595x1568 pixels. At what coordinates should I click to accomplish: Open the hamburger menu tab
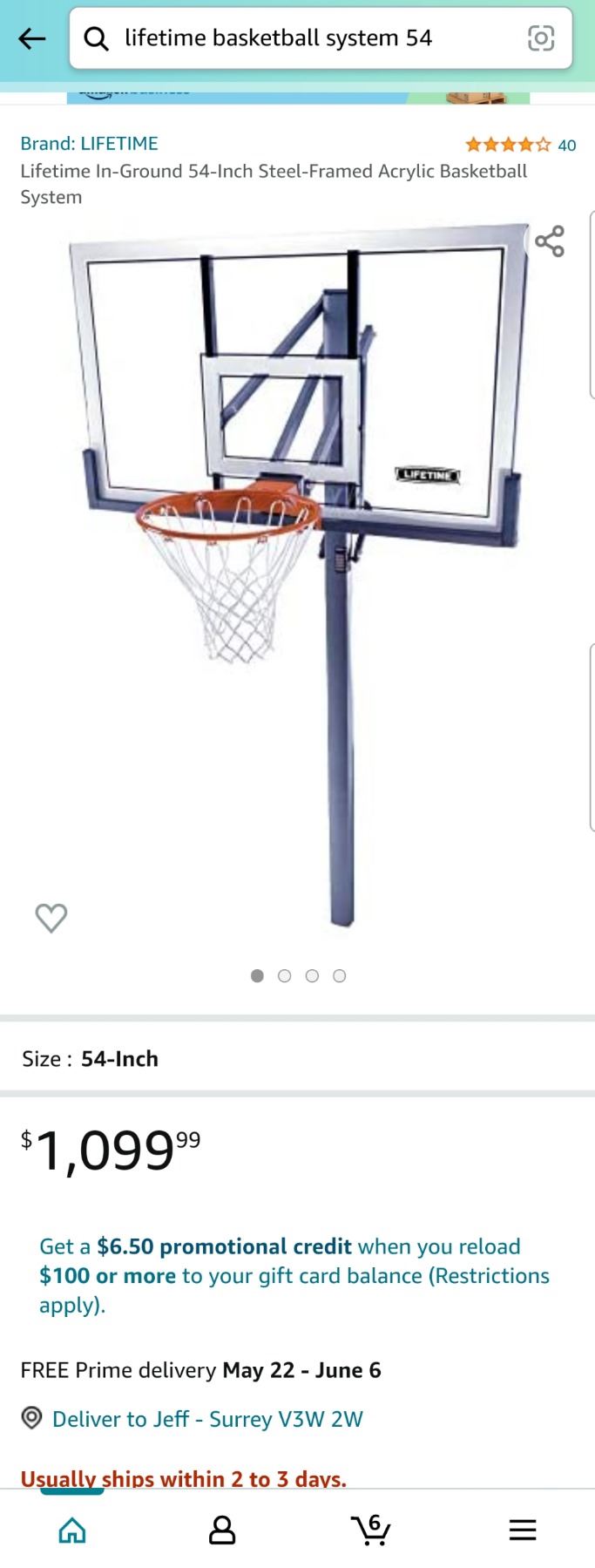pos(522,1530)
